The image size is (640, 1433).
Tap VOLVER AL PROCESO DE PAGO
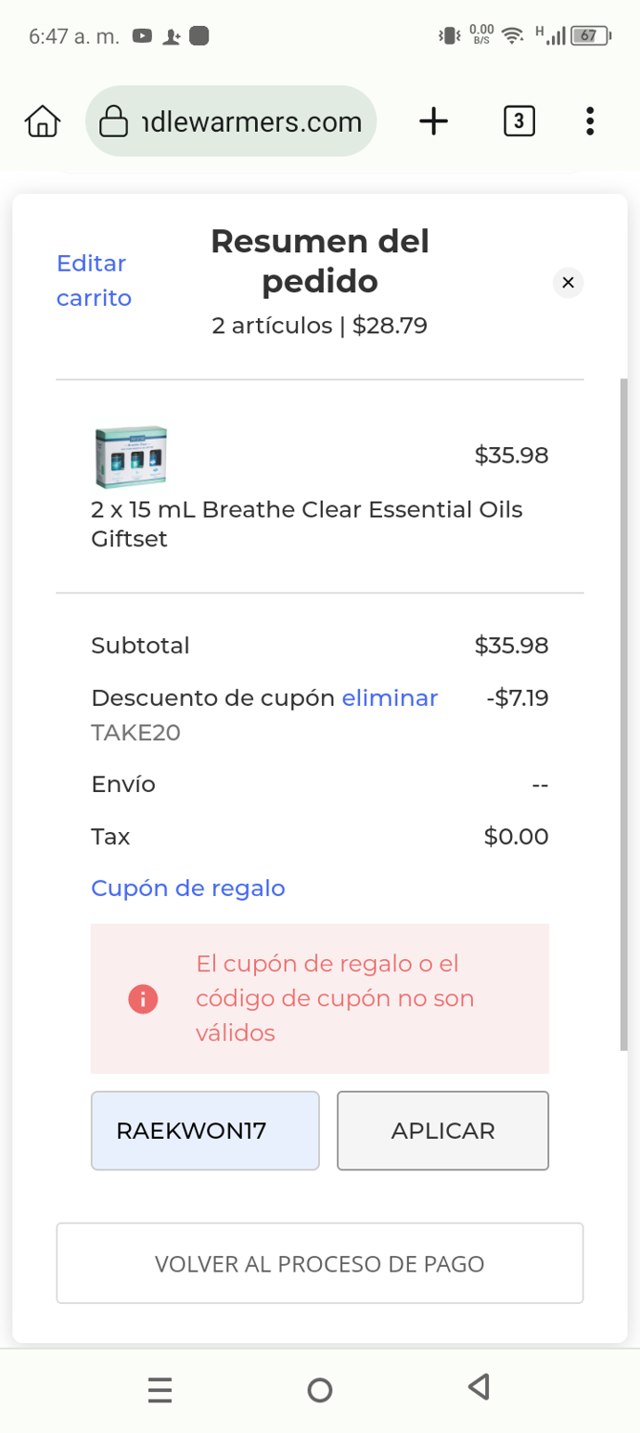(x=320, y=1263)
